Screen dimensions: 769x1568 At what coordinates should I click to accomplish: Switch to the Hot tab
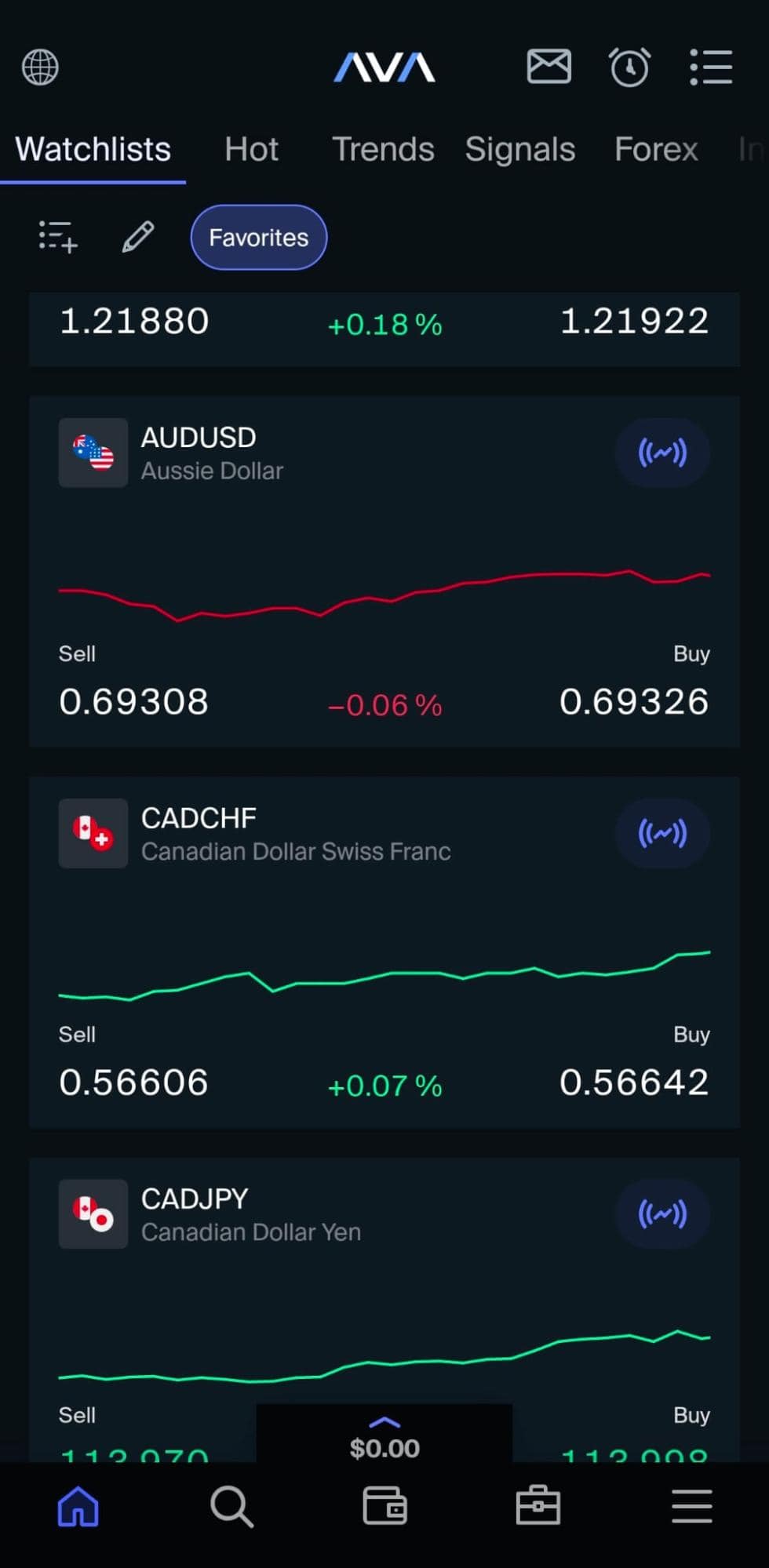pos(251,149)
